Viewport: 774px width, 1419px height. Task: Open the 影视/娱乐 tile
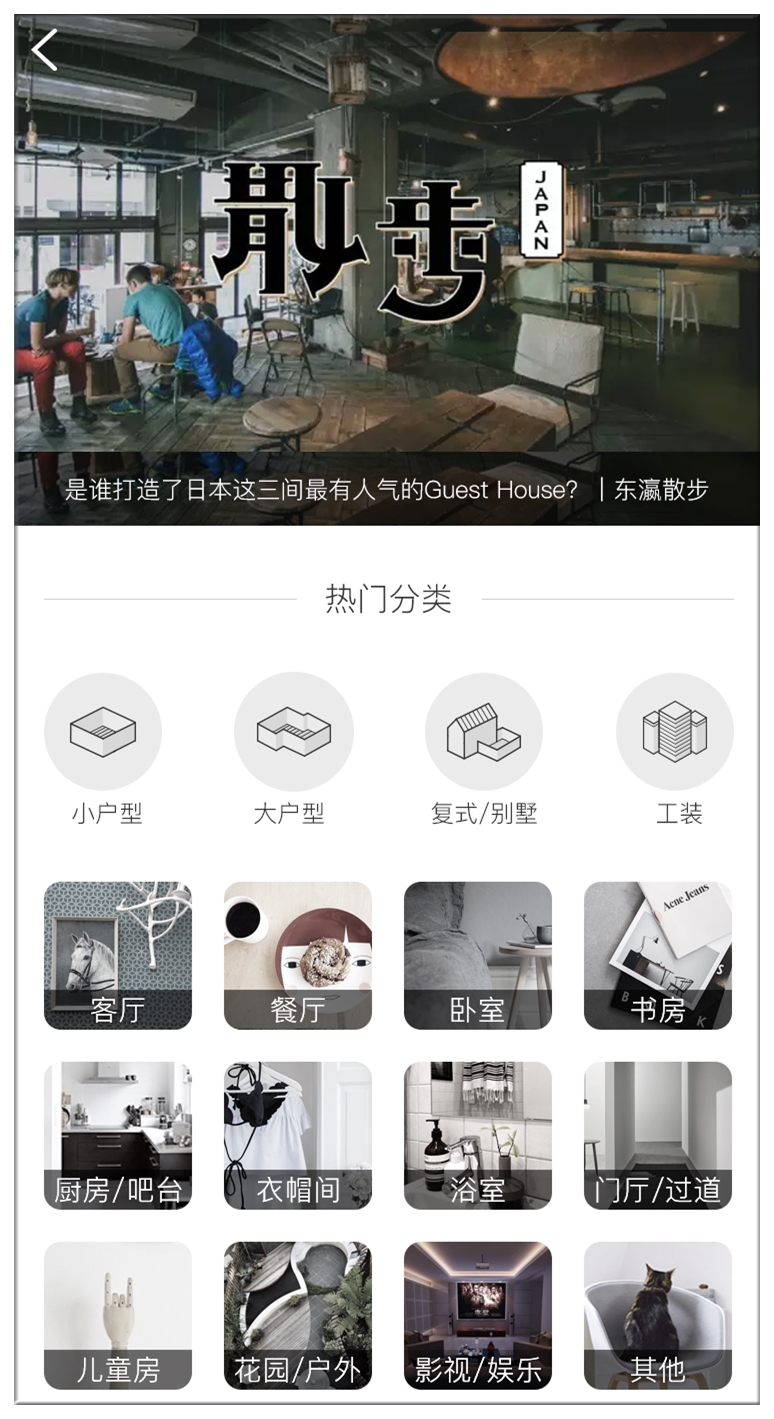[x=478, y=1316]
